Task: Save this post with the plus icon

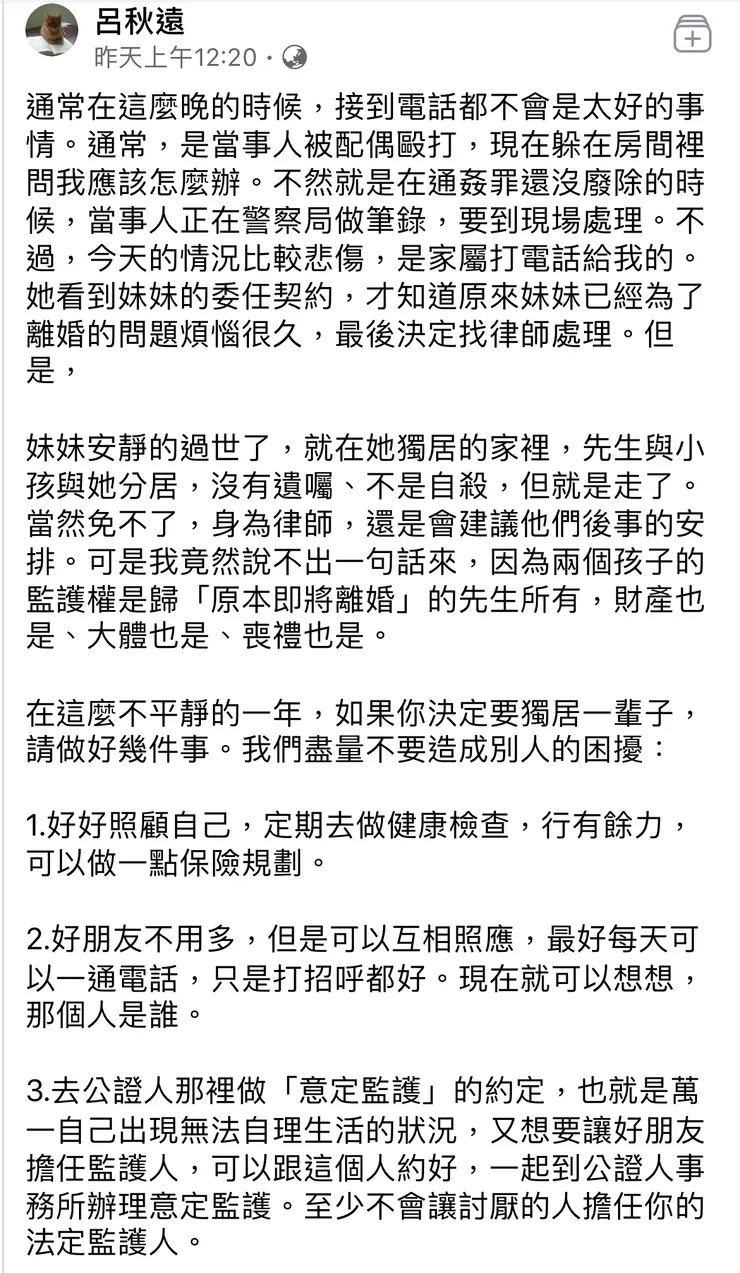Action: coord(692,34)
